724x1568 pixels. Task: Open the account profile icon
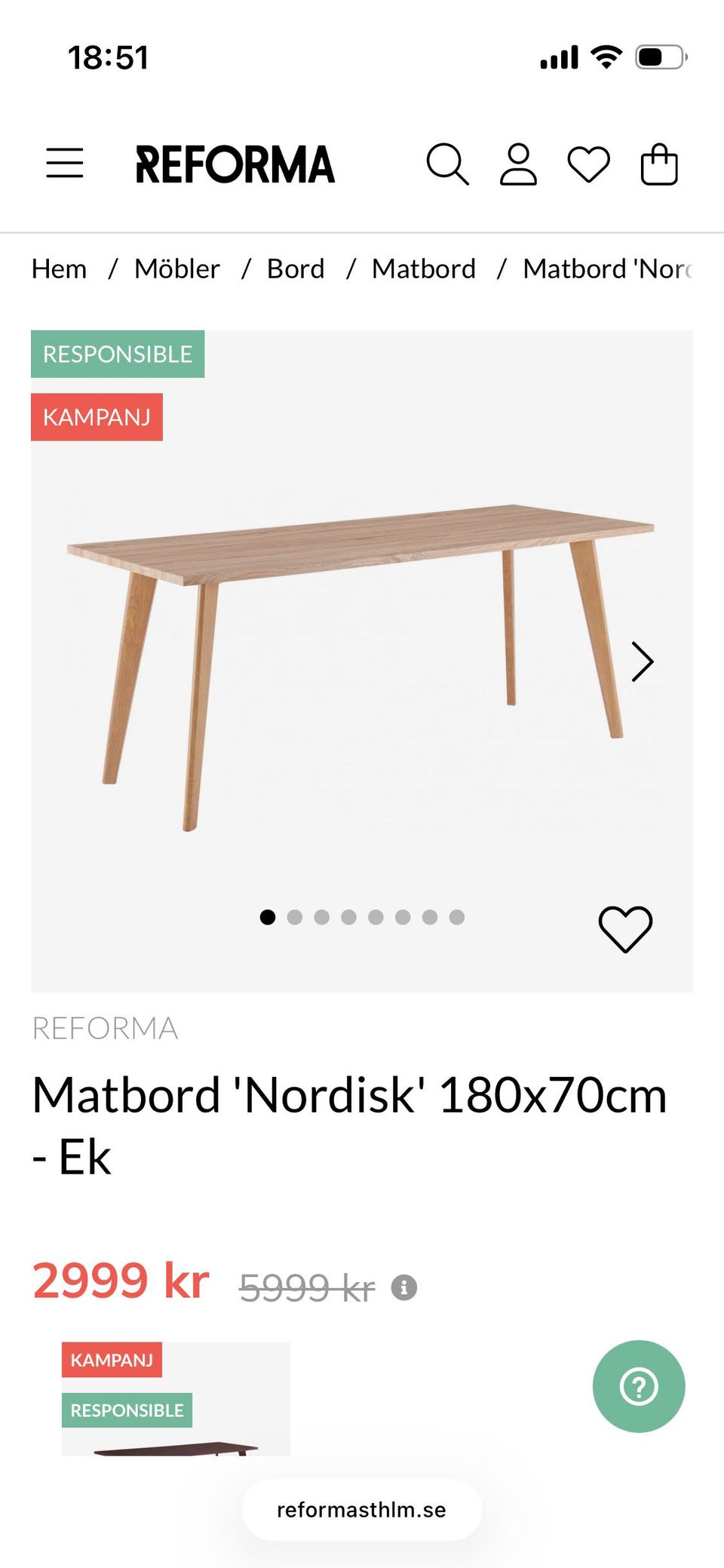click(518, 164)
